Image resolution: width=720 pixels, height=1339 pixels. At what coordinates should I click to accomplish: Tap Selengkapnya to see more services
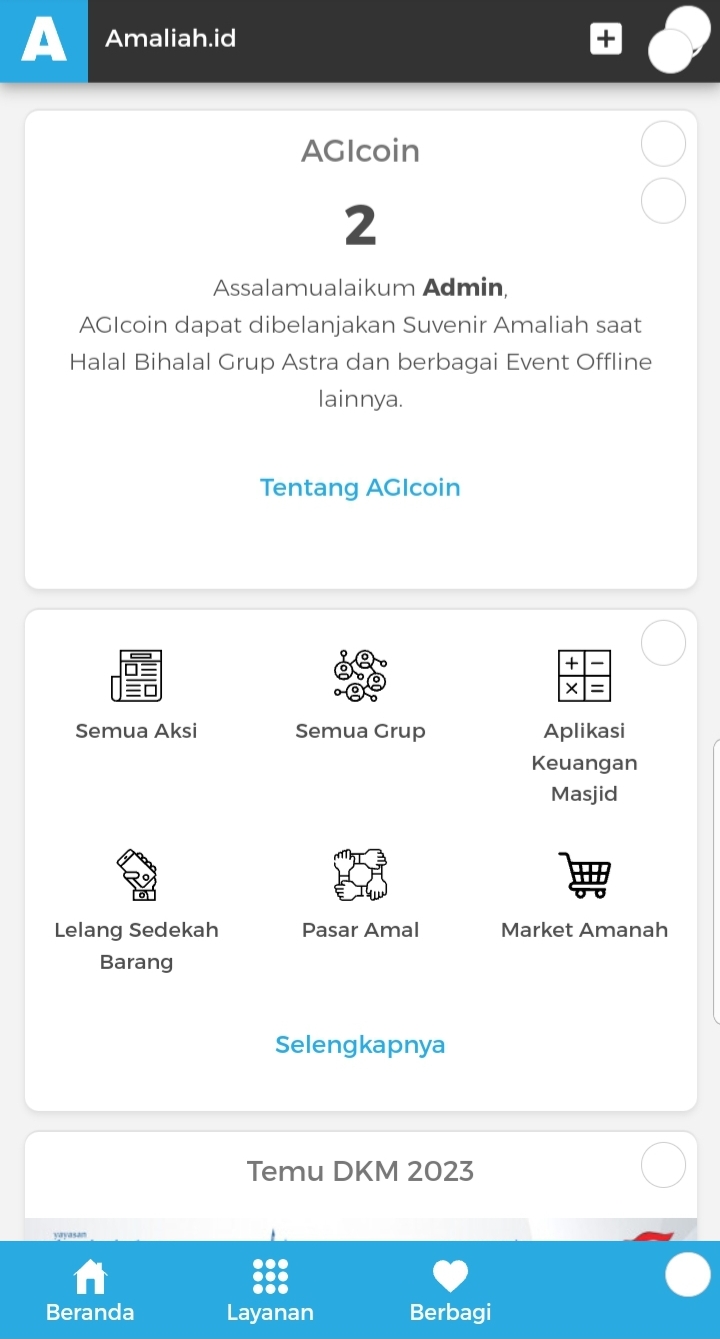pos(360,1045)
